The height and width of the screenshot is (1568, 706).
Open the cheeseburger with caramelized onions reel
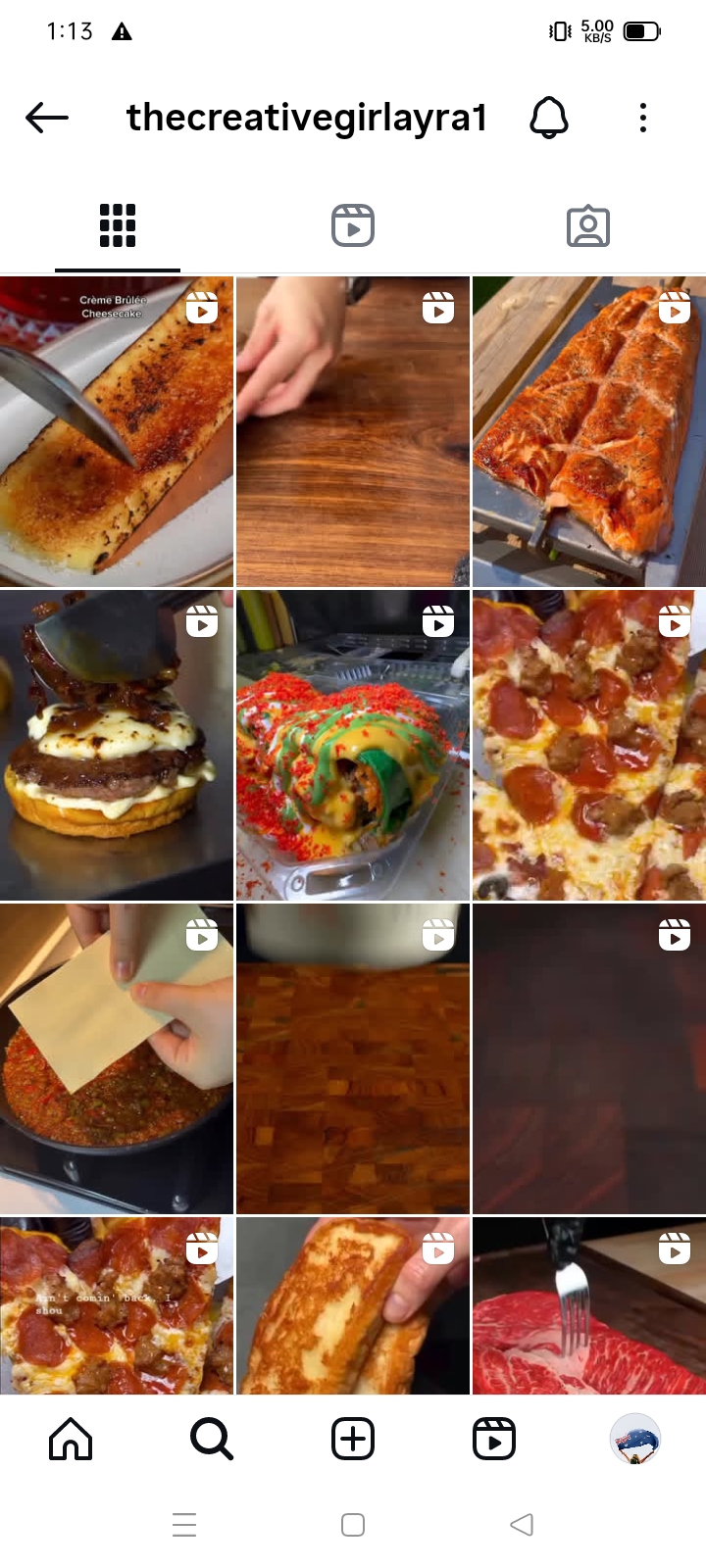[116, 745]
